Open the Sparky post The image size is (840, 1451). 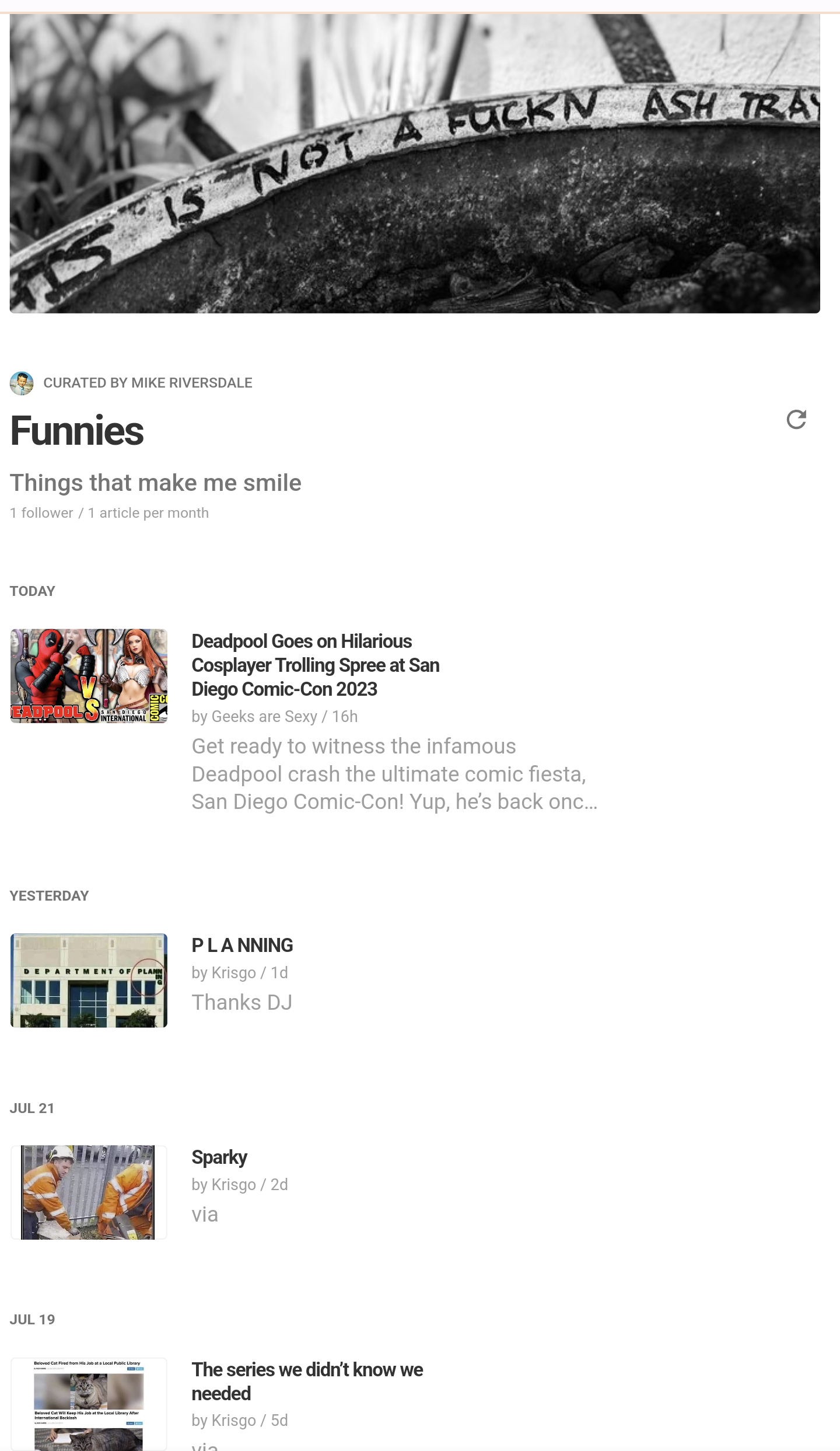point(219,1157)
